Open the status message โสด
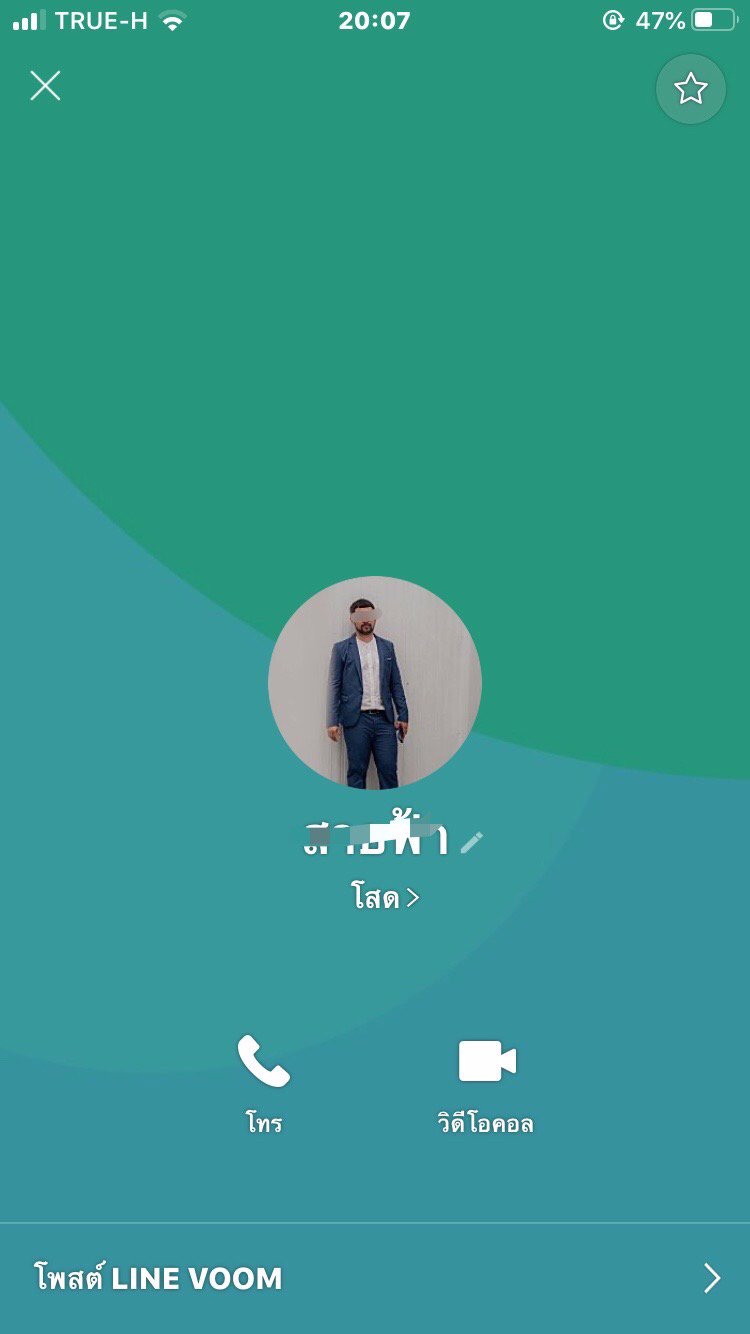The height and width of the screenshot is (1334, 750). coord(385,897)
